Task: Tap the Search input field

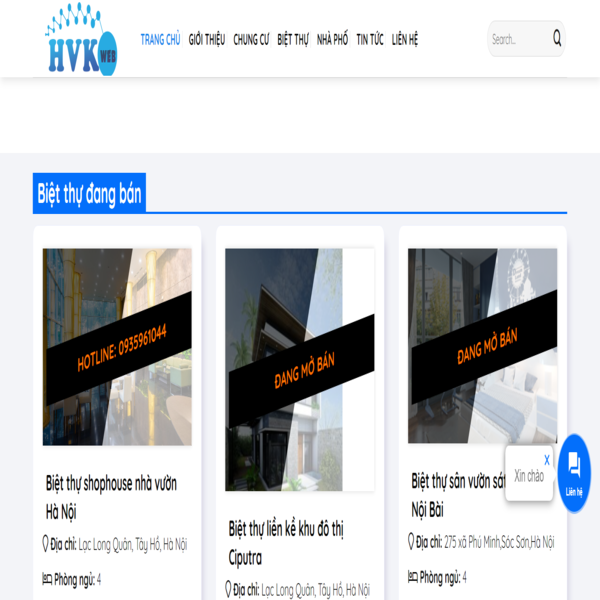Action: (517, 40)
